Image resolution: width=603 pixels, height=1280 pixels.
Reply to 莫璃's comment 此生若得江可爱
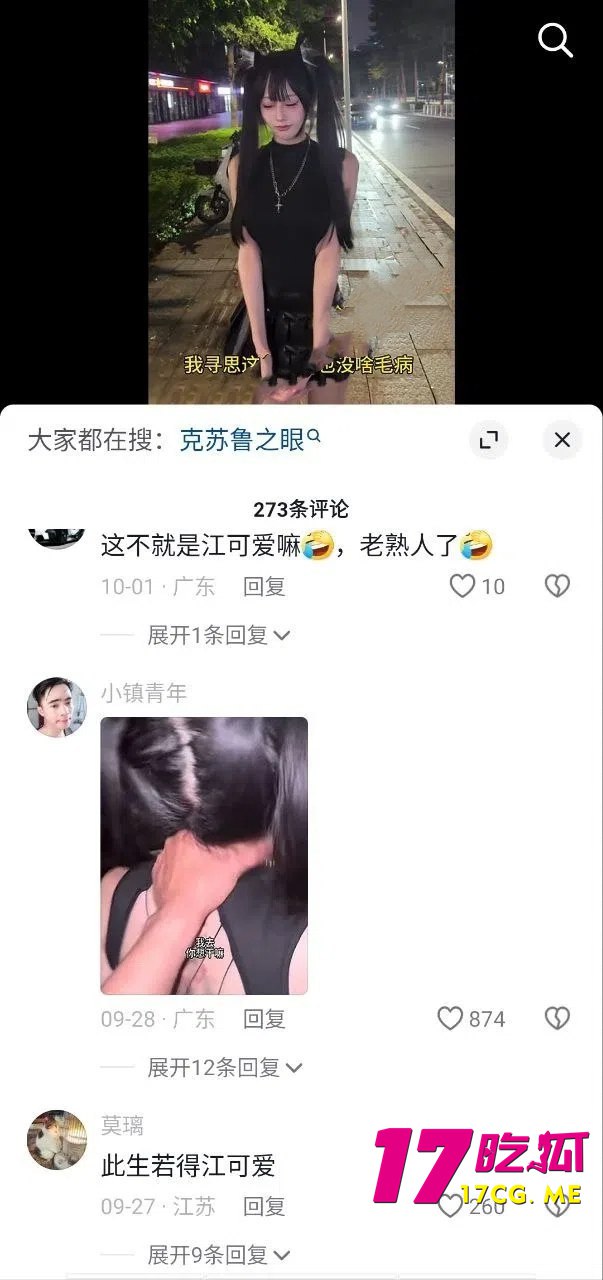coord(264,1206)
